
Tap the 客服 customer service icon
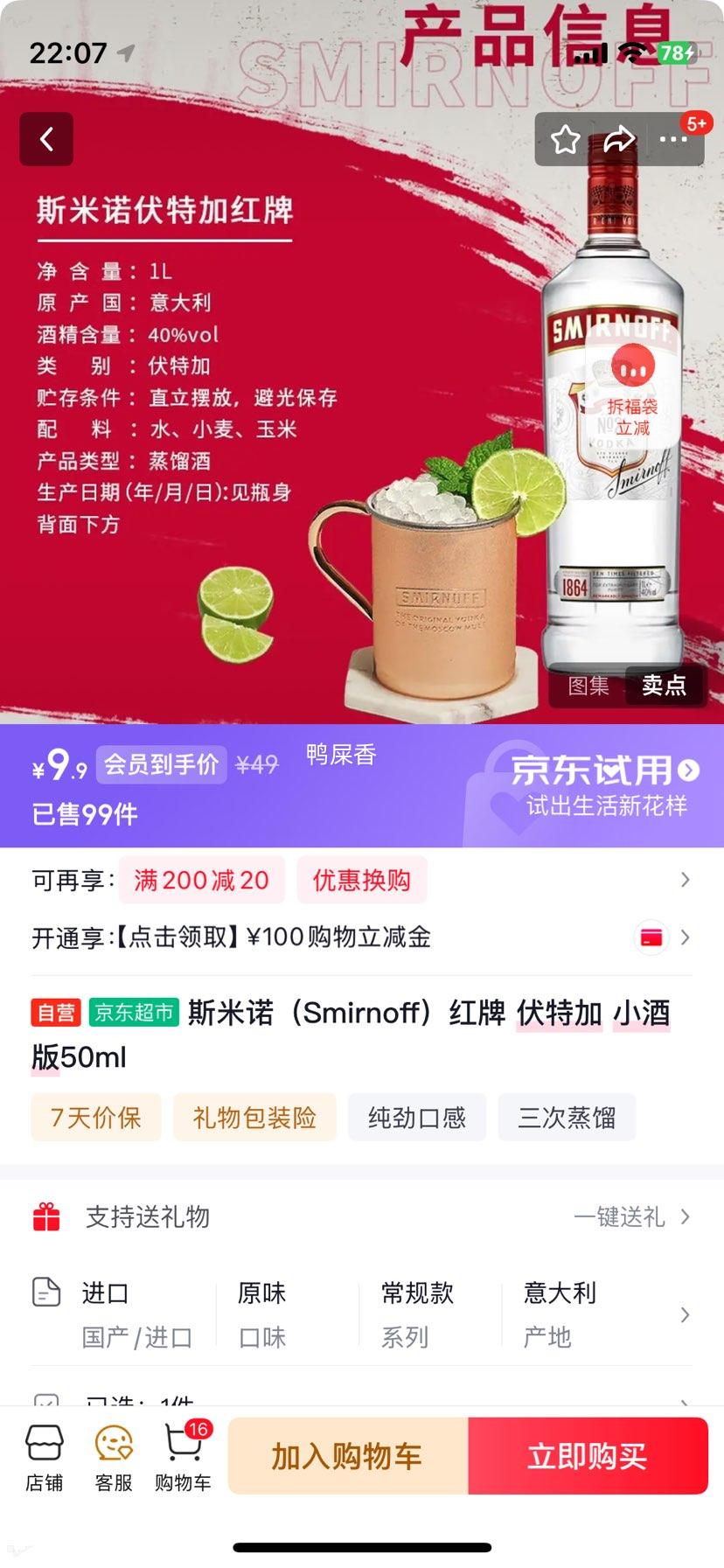pos(112,1454)
